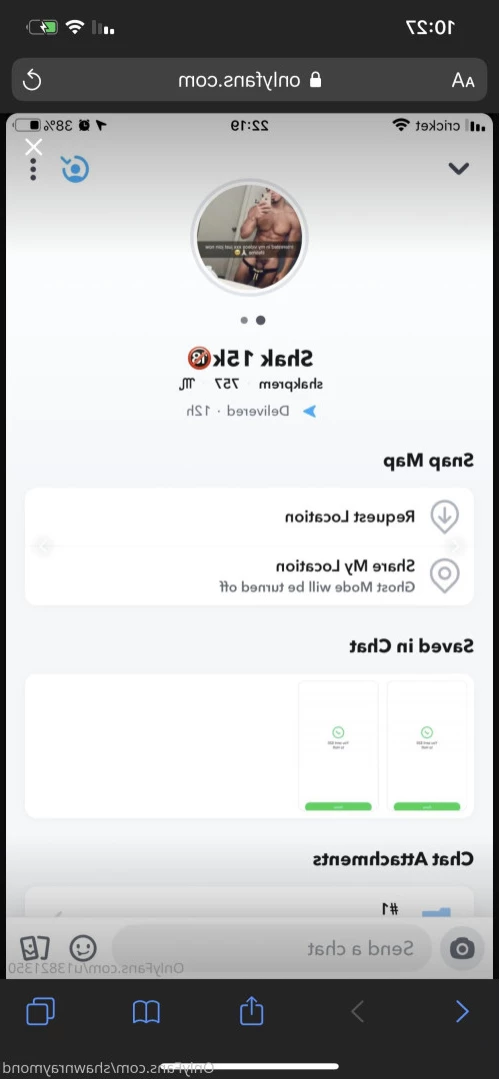Open the Safari share sheet
This screenshot has width=499, height=1079.
click(251, 1011)
